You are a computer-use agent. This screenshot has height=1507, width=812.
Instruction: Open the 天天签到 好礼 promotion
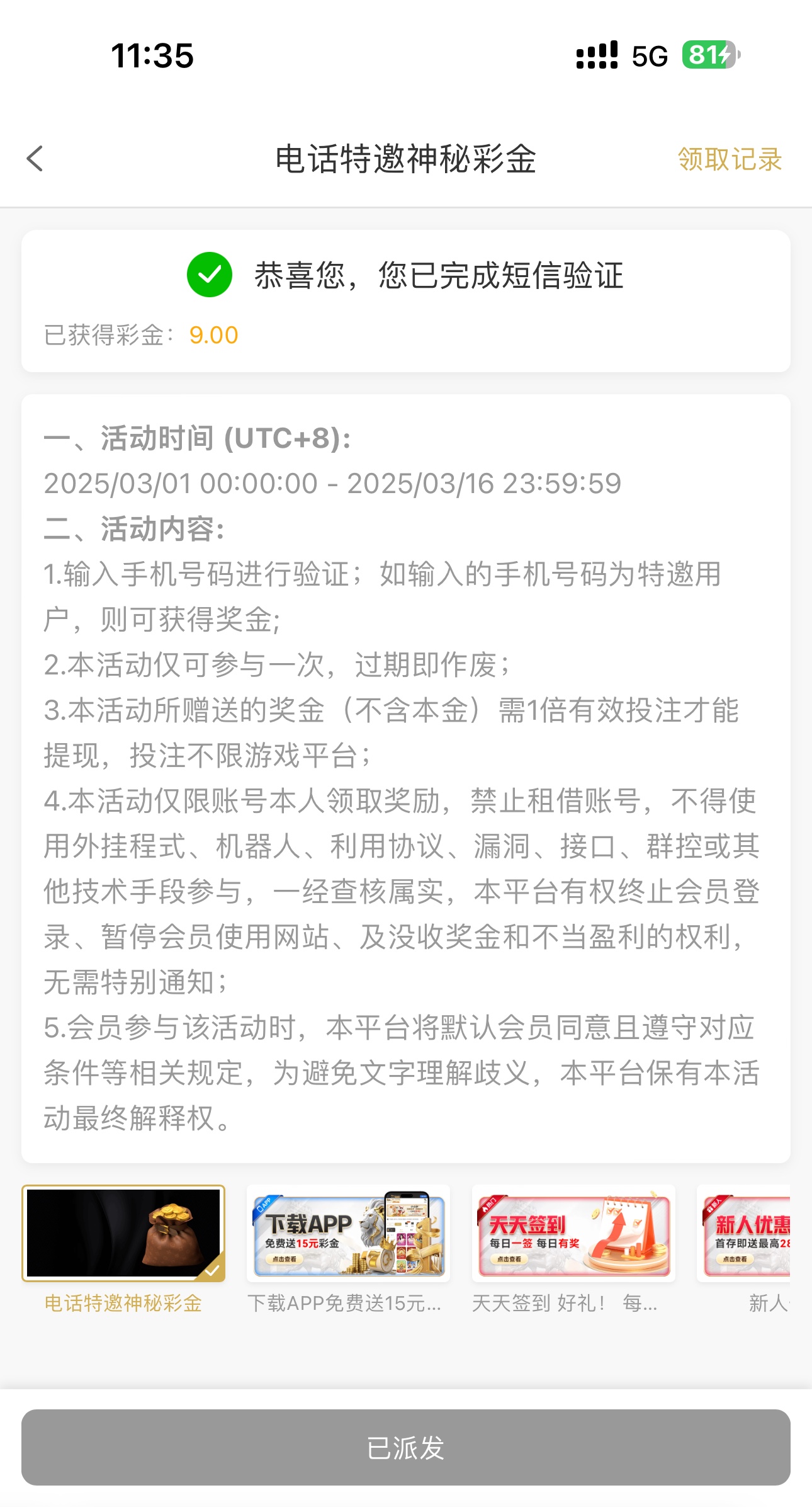573,1234
